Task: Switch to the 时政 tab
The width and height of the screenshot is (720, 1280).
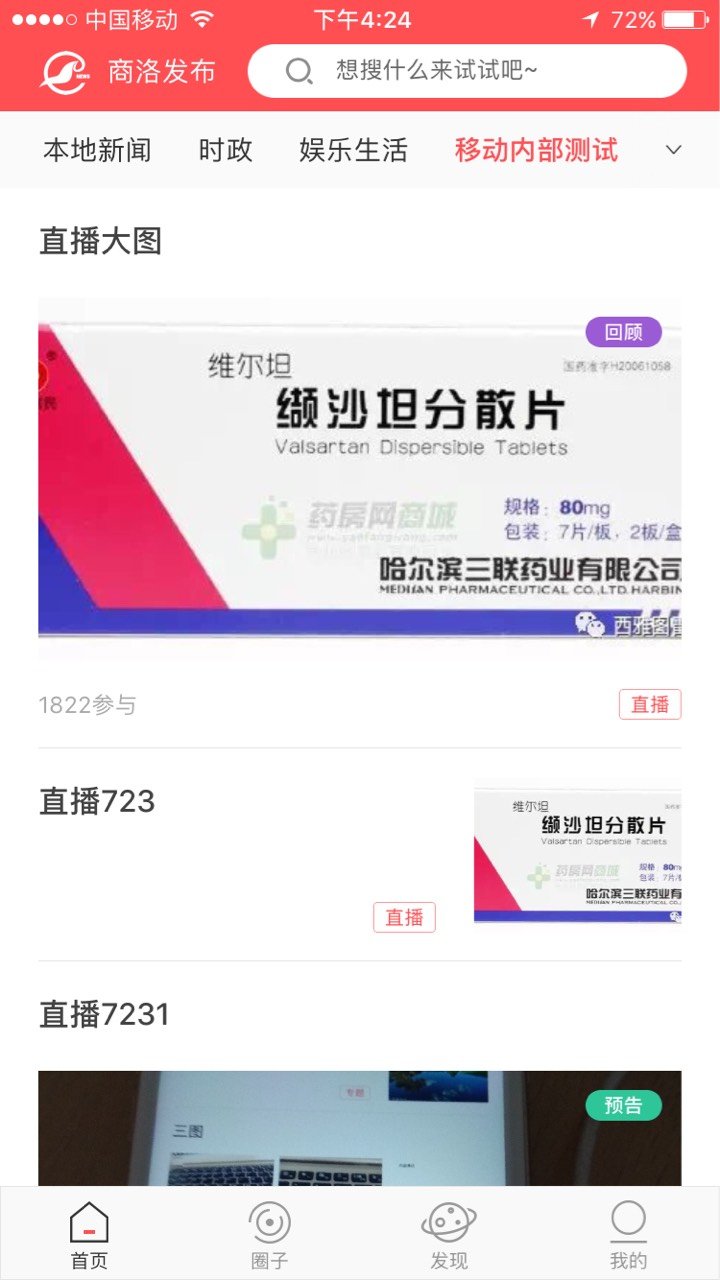Action: (225, 151)
